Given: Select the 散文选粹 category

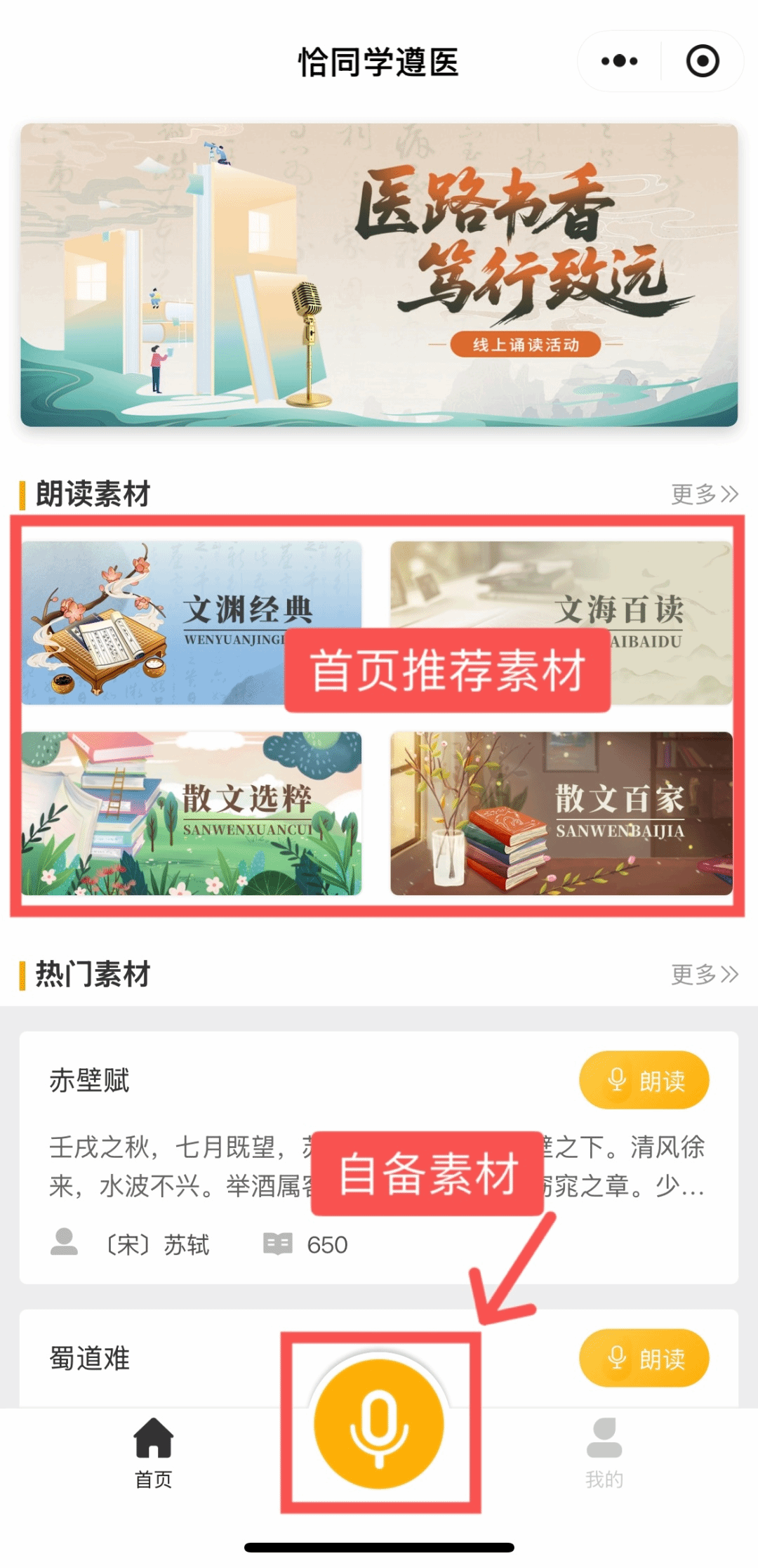Looking at the screenshot, I should point(191,813).
